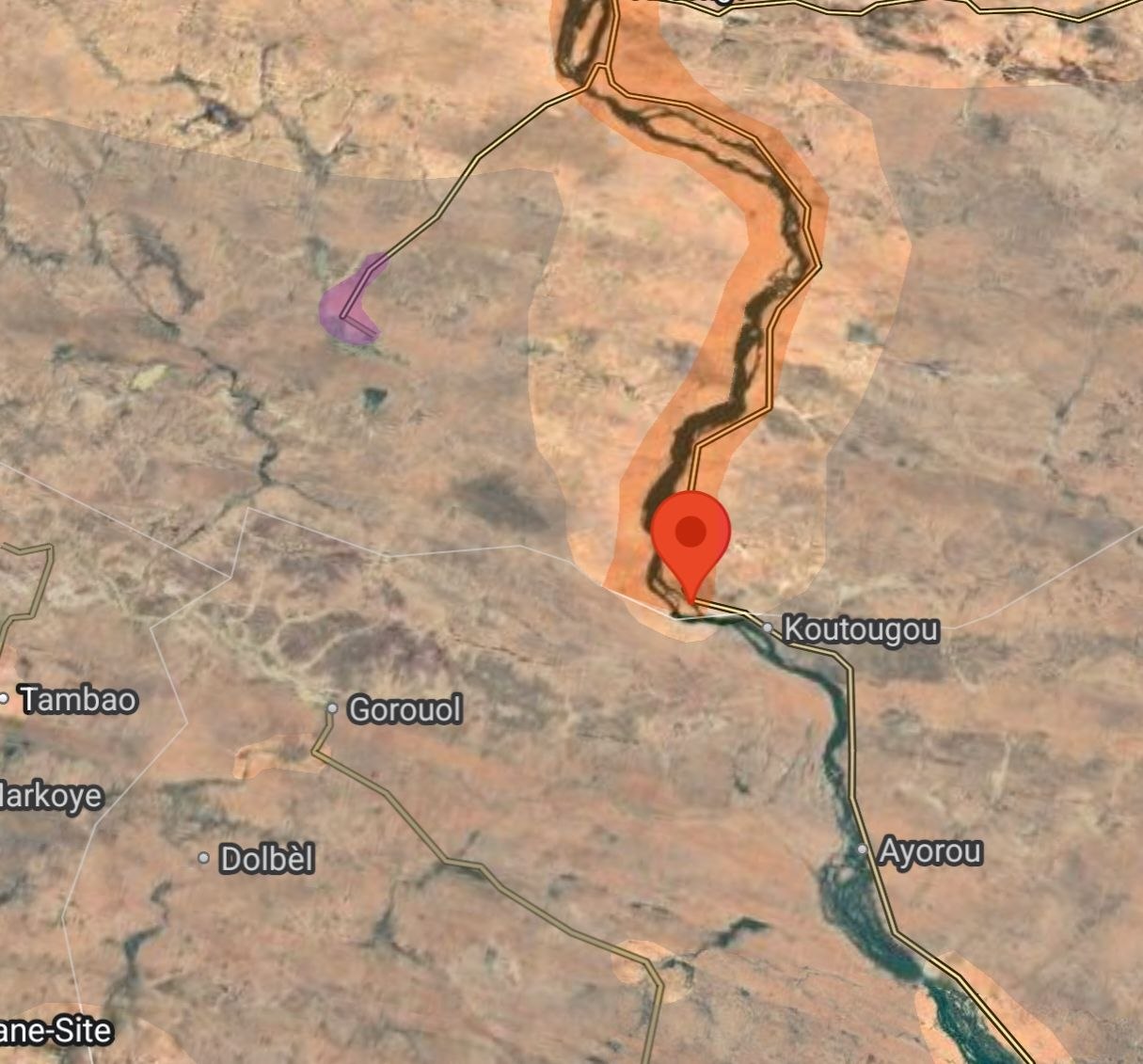
Task: Open the Ayorou place label
Action: click(x=929, y=851)
